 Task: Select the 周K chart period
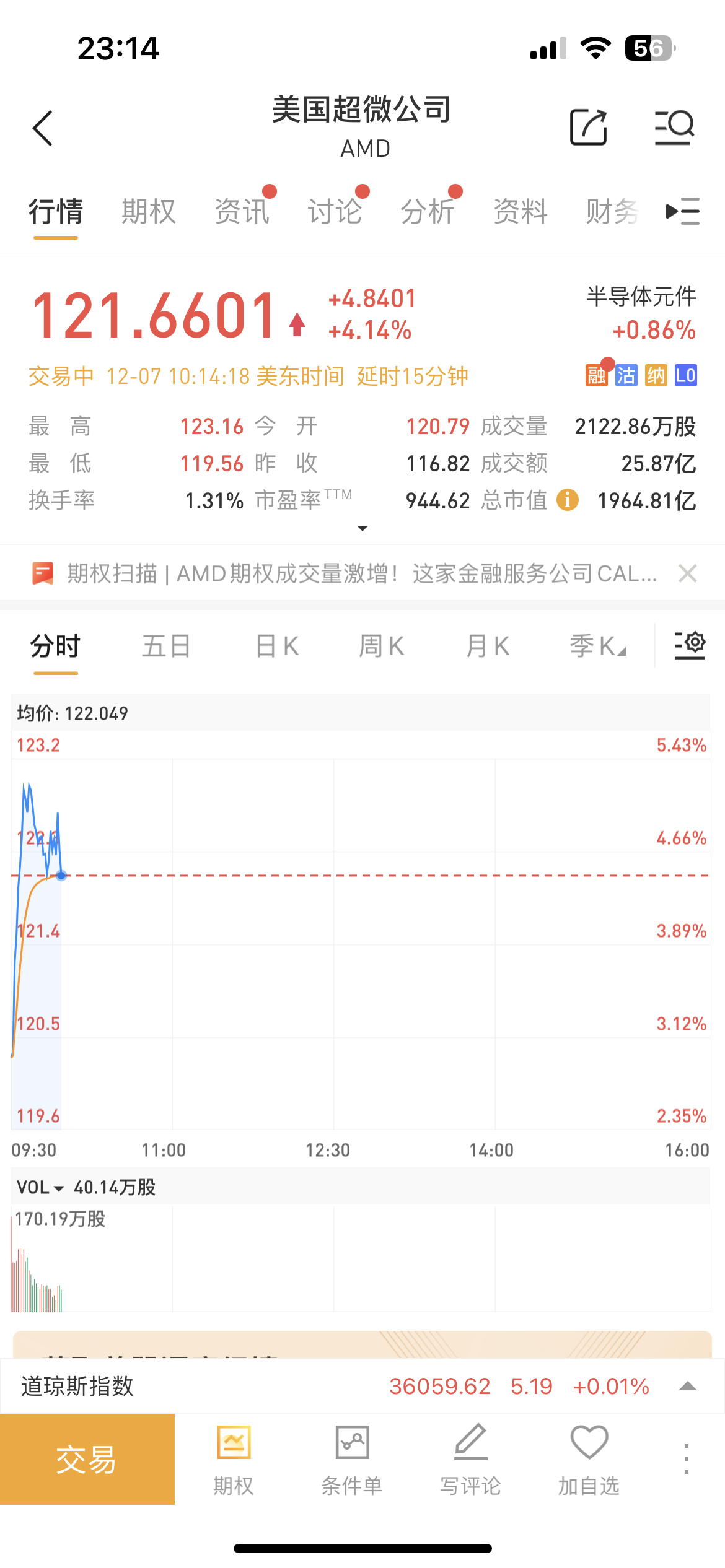[x=381, y=647]
